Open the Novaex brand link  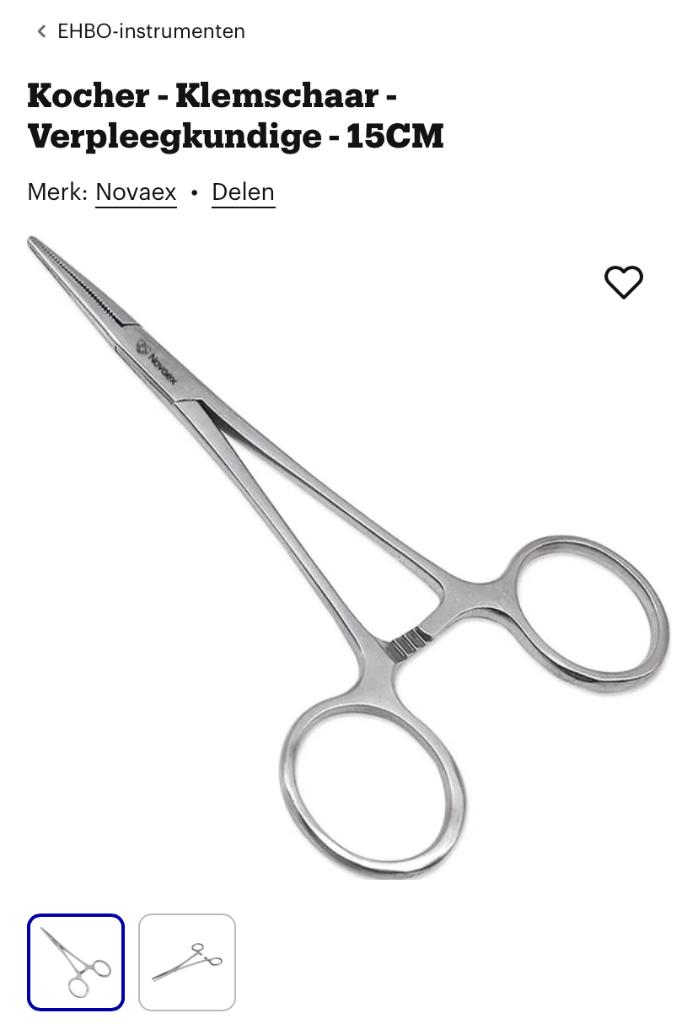click(136, 192)
